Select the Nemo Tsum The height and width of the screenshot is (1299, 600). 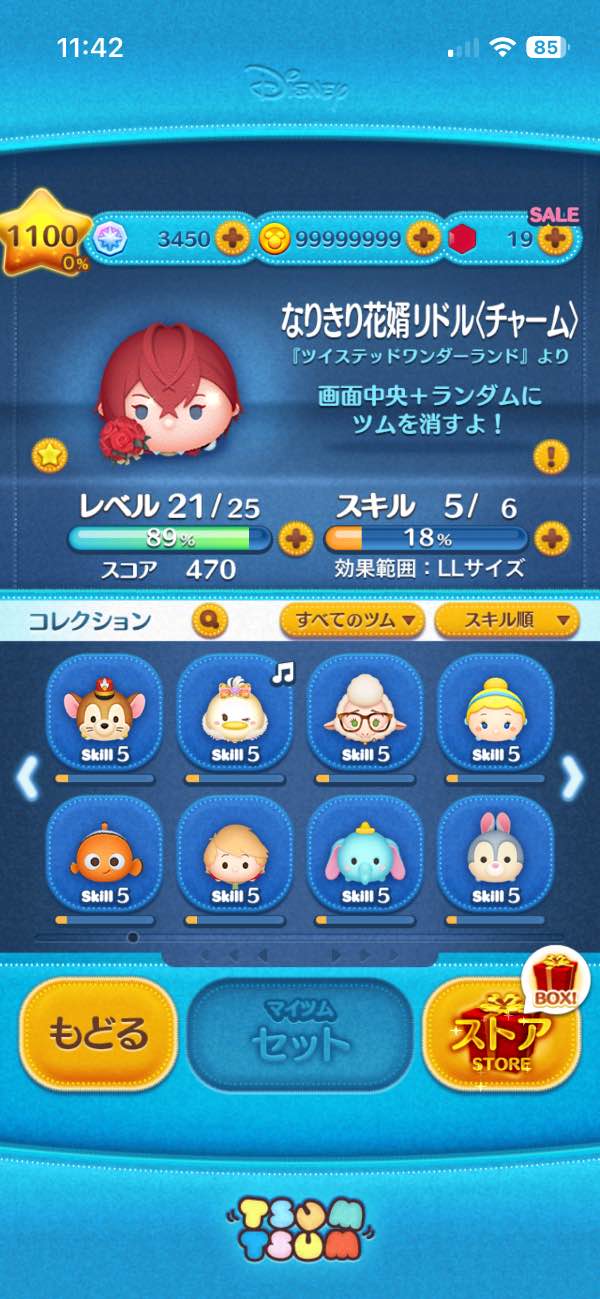104,855
